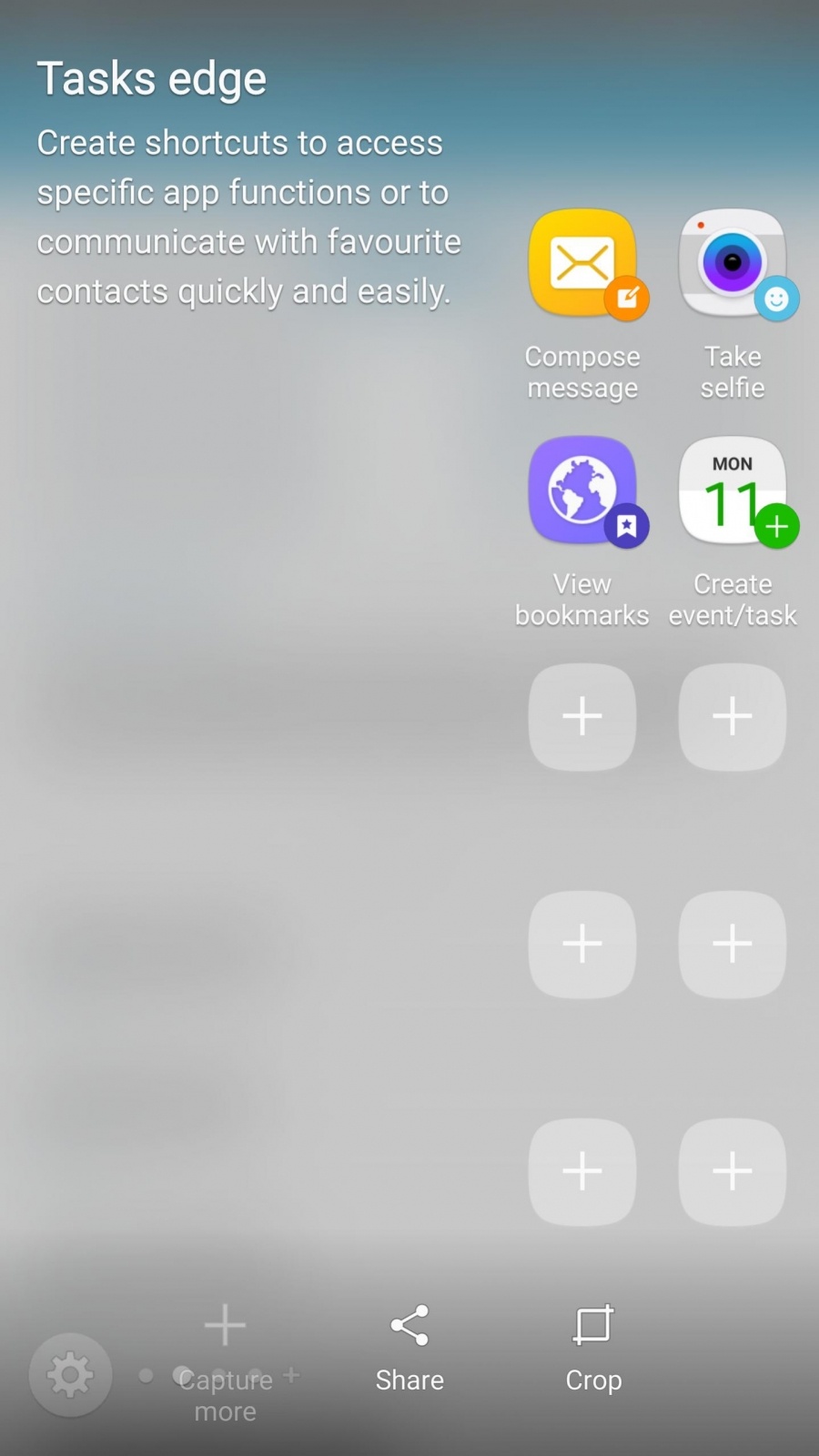Tap the Create event/task shortcut
The width and height of the screenshot is (819, 1456).
(733, 491)
